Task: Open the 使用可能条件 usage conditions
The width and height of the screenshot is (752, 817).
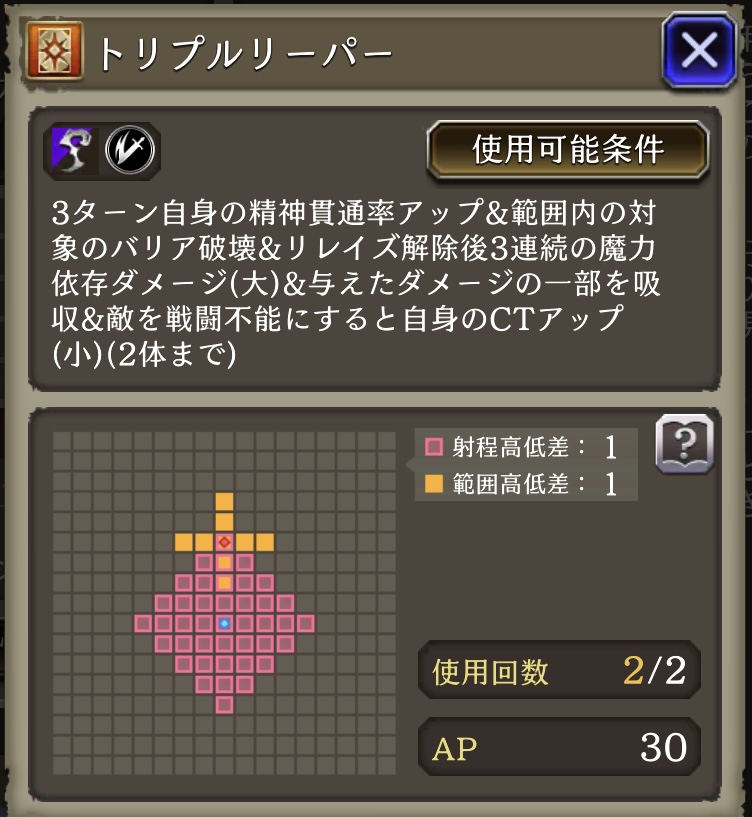Action: [568, 150]
